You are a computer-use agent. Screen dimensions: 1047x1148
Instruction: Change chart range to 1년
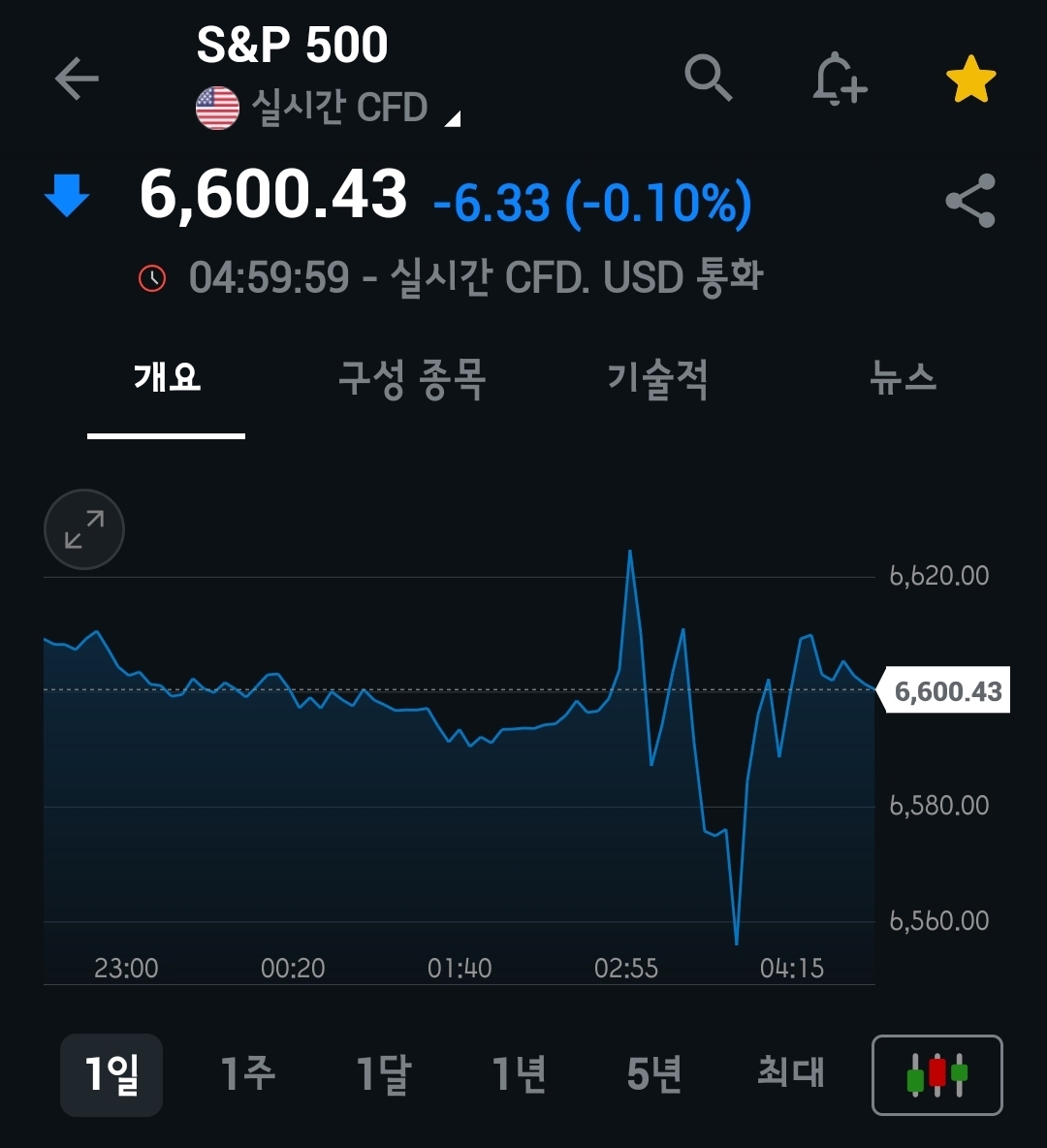[519, 1074]
